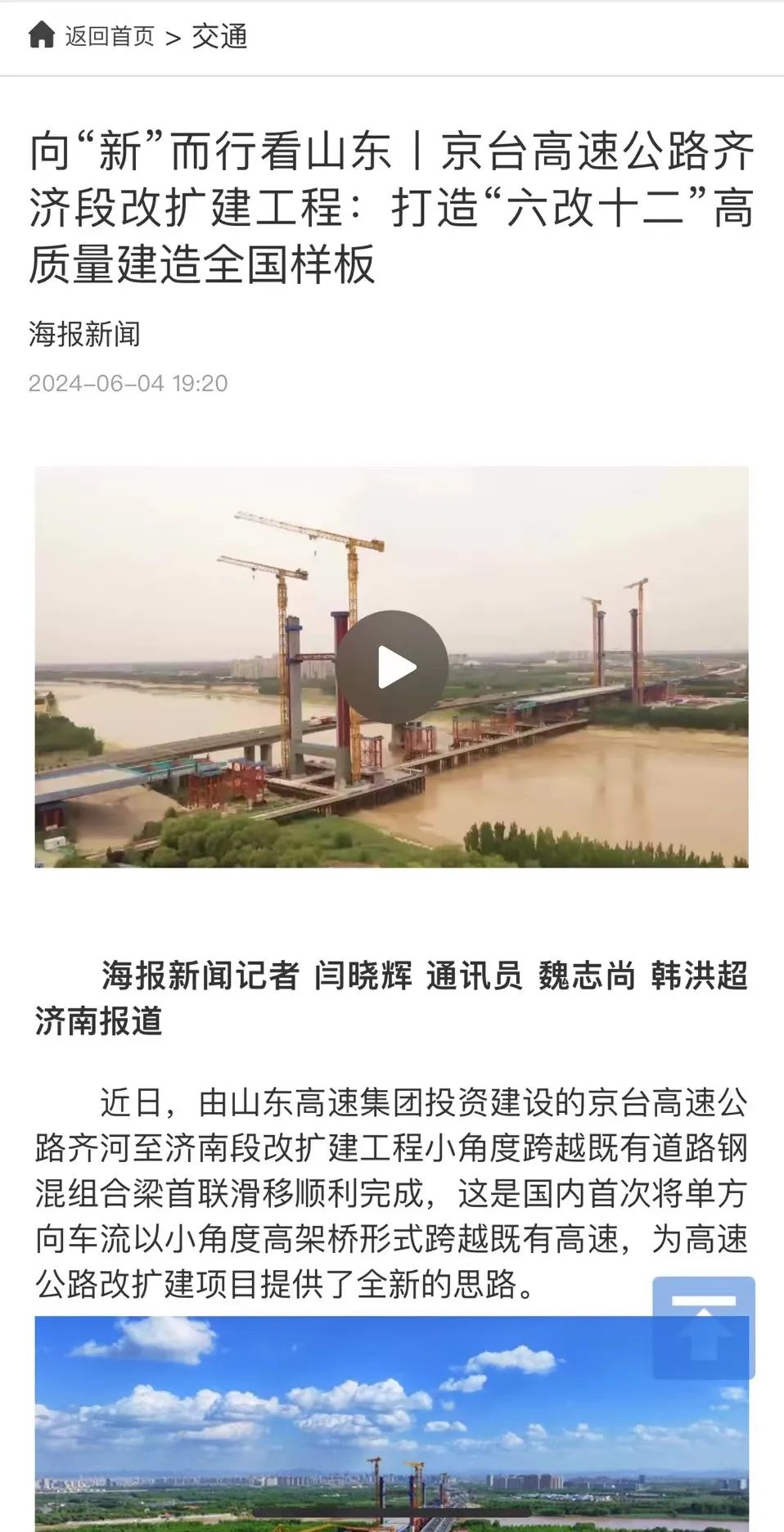This screenshot has height=1532, width=784.
Task: Return to homepage via 返回首页 link
Action: click(x=110, y=36)
